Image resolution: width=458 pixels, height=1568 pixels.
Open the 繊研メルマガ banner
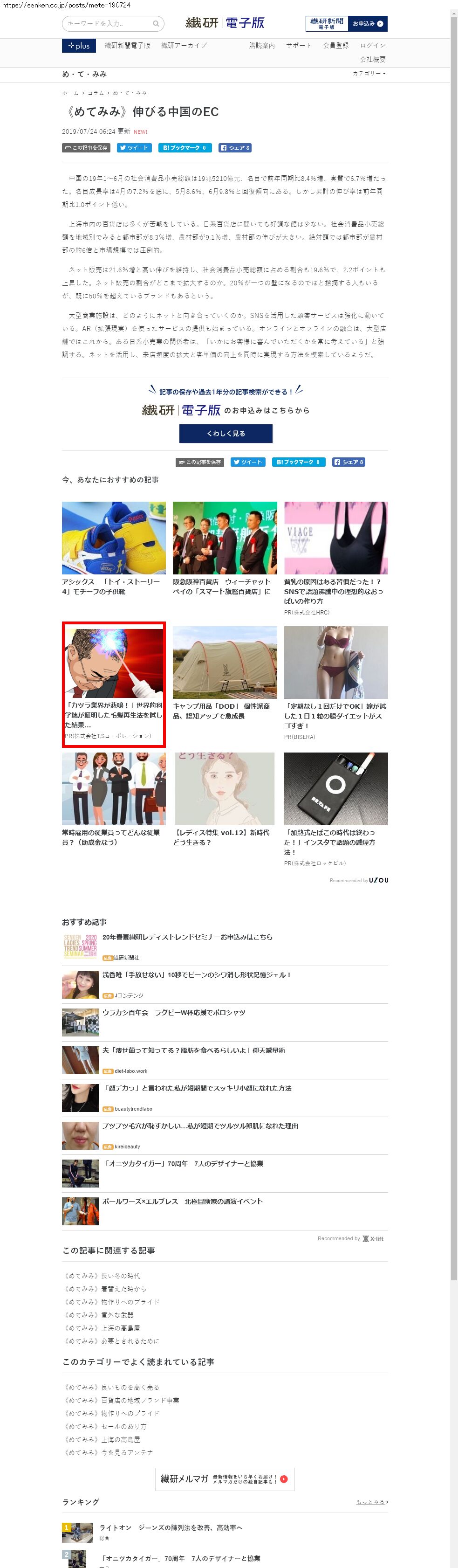[225, 1478]
